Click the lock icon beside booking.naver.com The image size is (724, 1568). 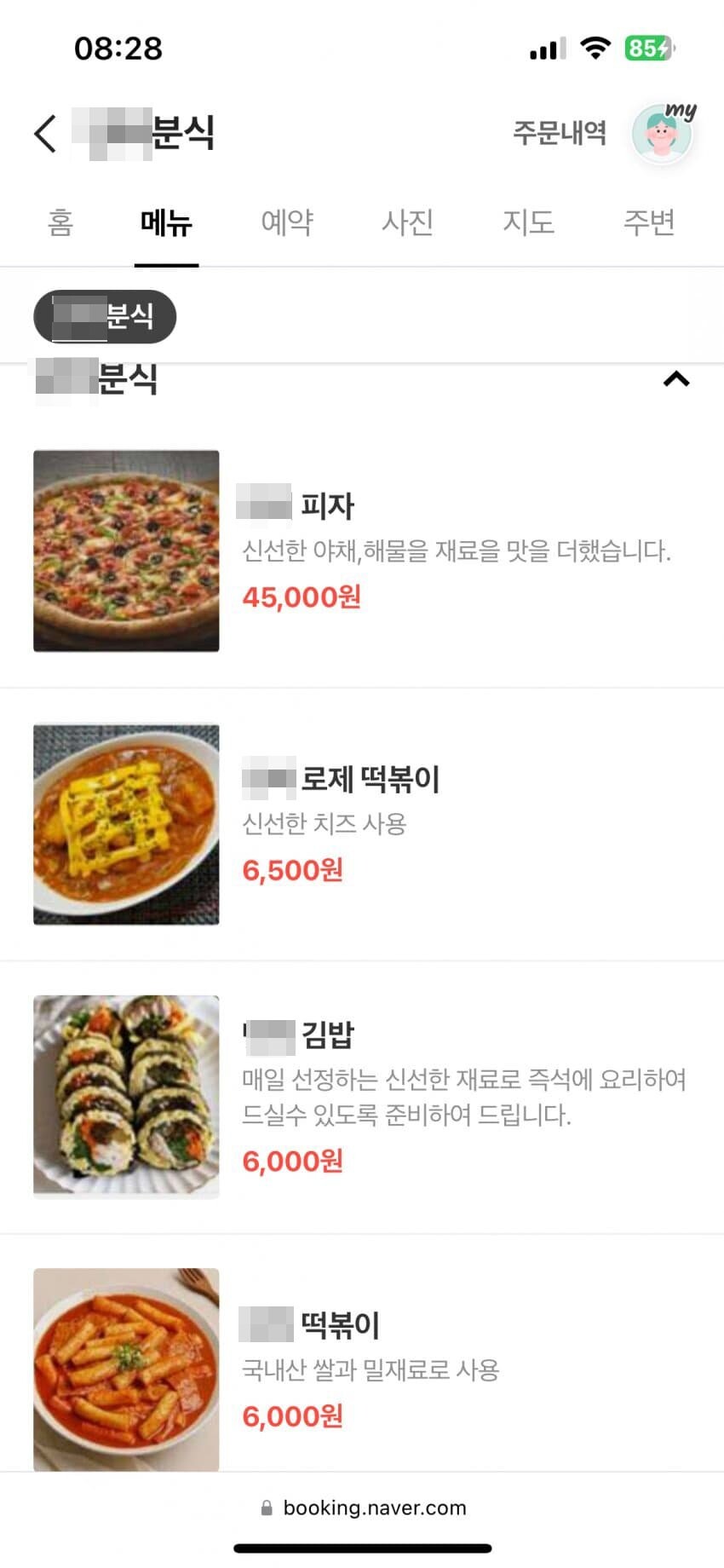pos(267,1507)
